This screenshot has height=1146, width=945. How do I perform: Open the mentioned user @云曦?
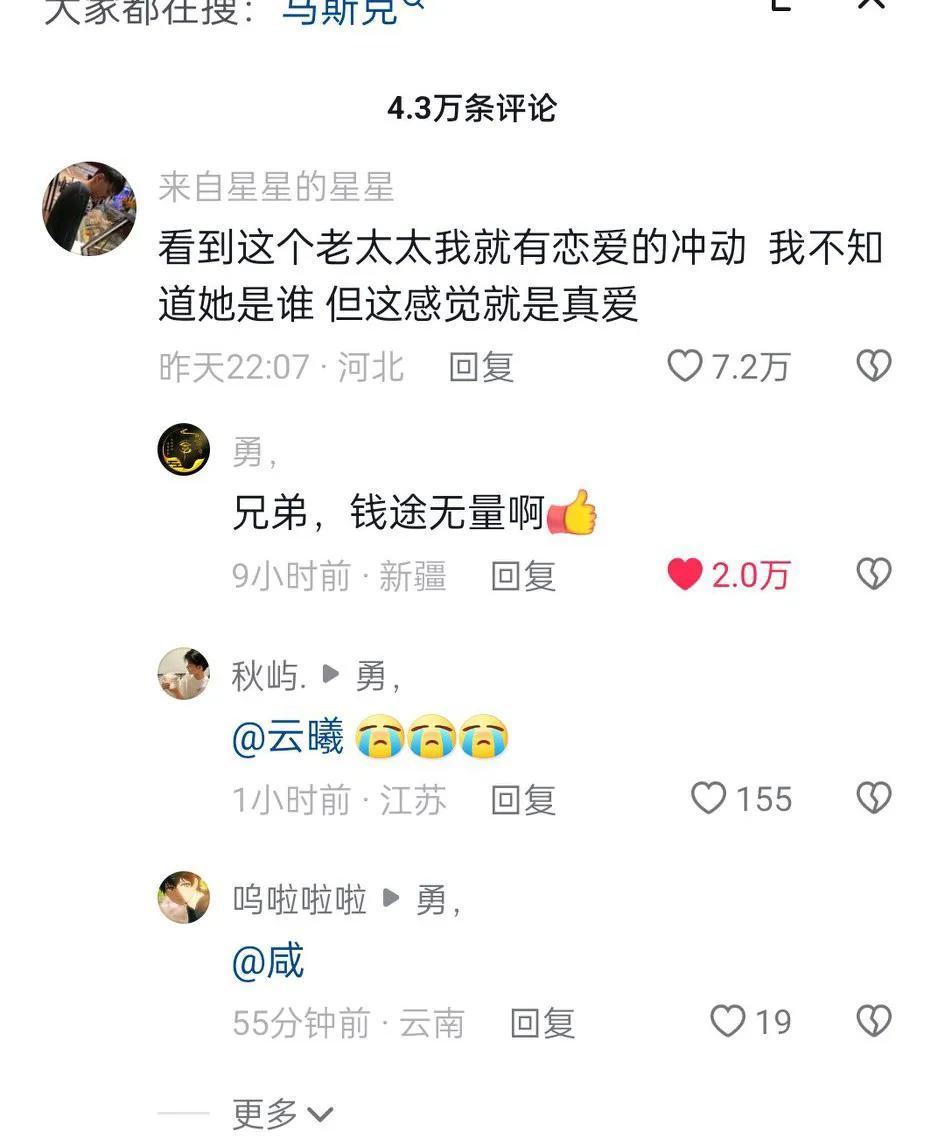click(x=288, y=739)
